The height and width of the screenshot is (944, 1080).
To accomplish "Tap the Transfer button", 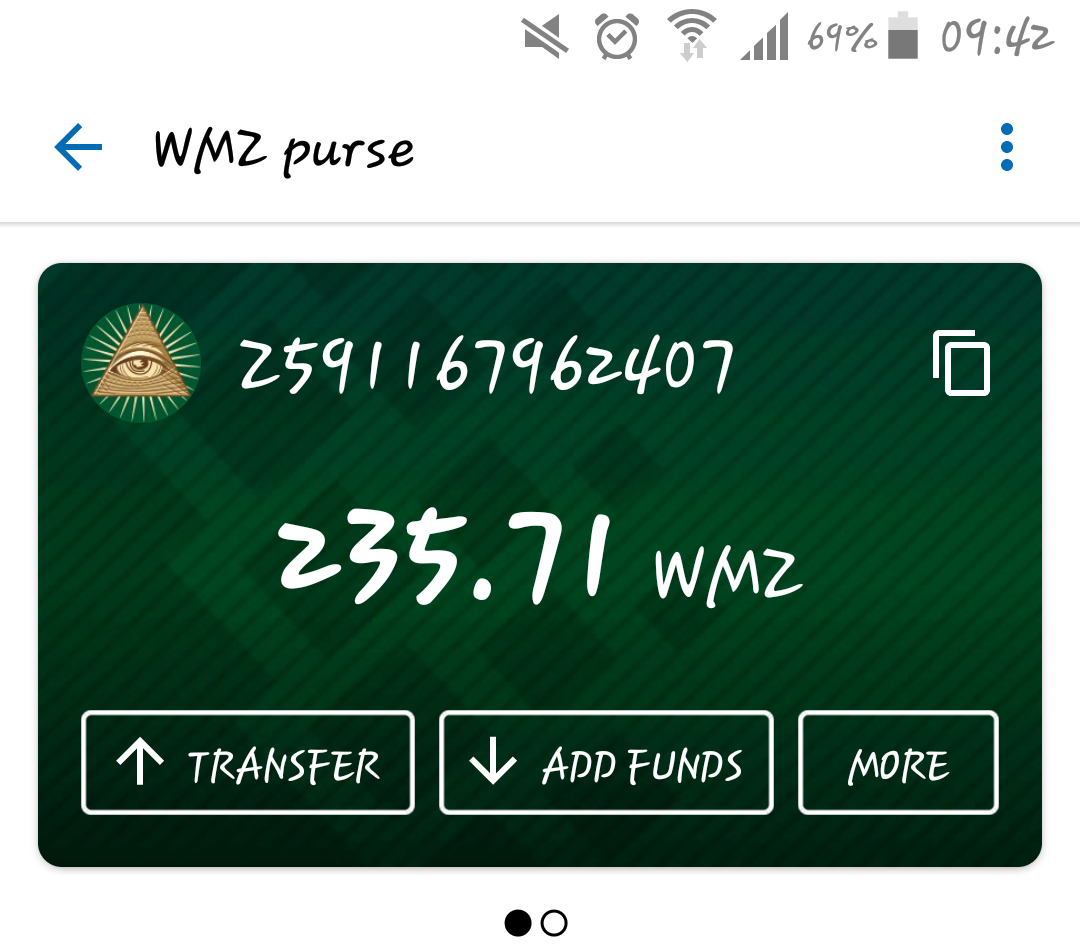I will coord(248,763).
